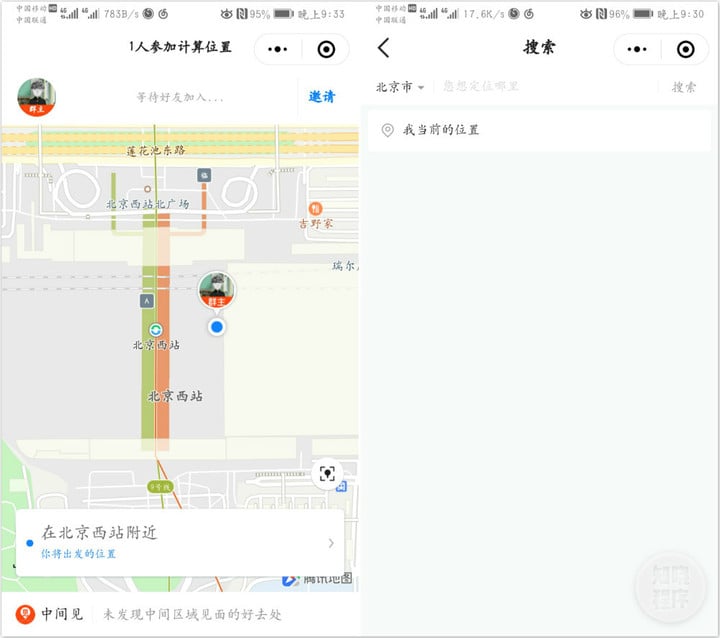
Task: Select 我当前的位置 as the location
Action: [441, 130]
